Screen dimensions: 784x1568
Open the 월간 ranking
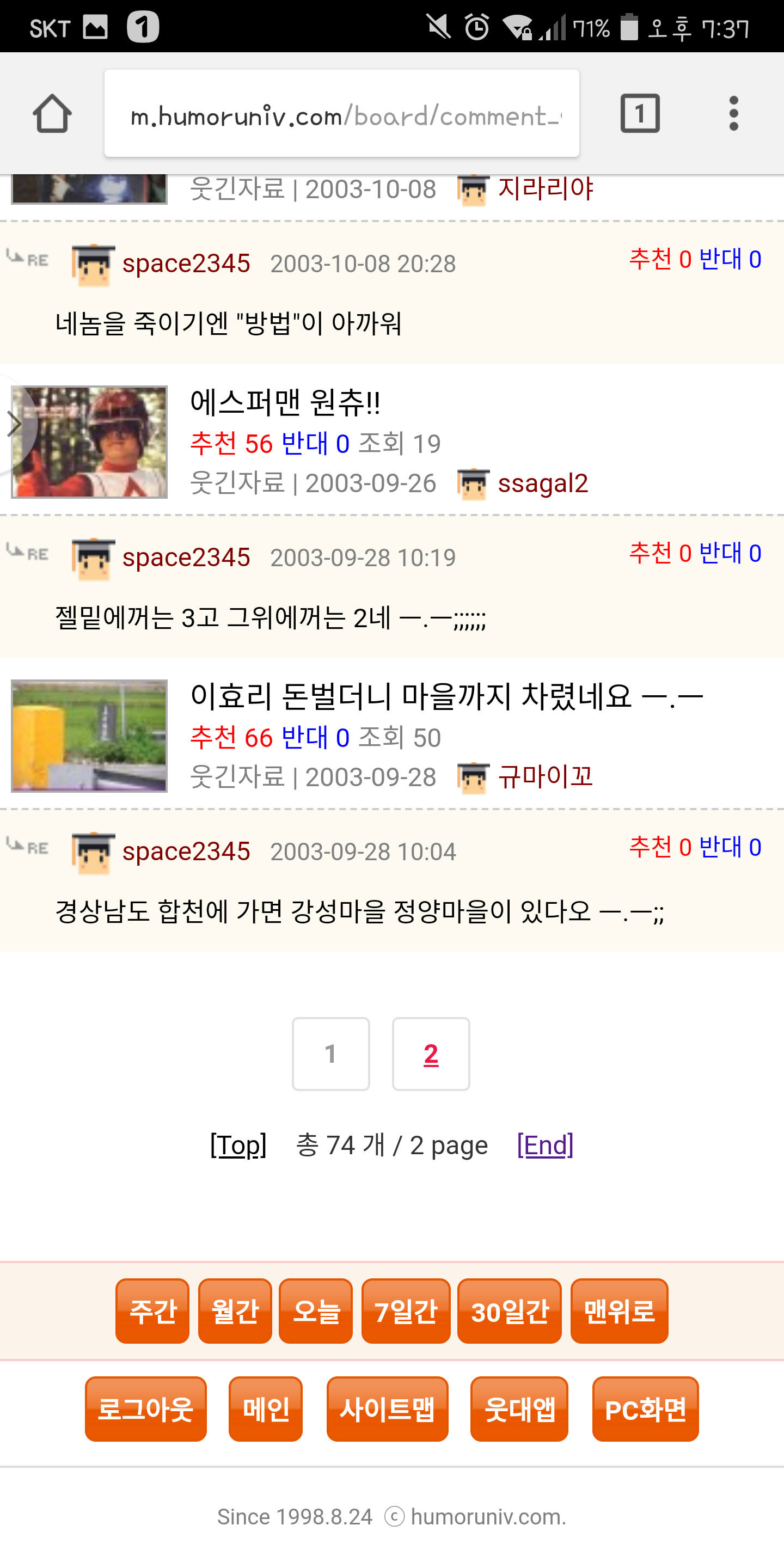235,1310
